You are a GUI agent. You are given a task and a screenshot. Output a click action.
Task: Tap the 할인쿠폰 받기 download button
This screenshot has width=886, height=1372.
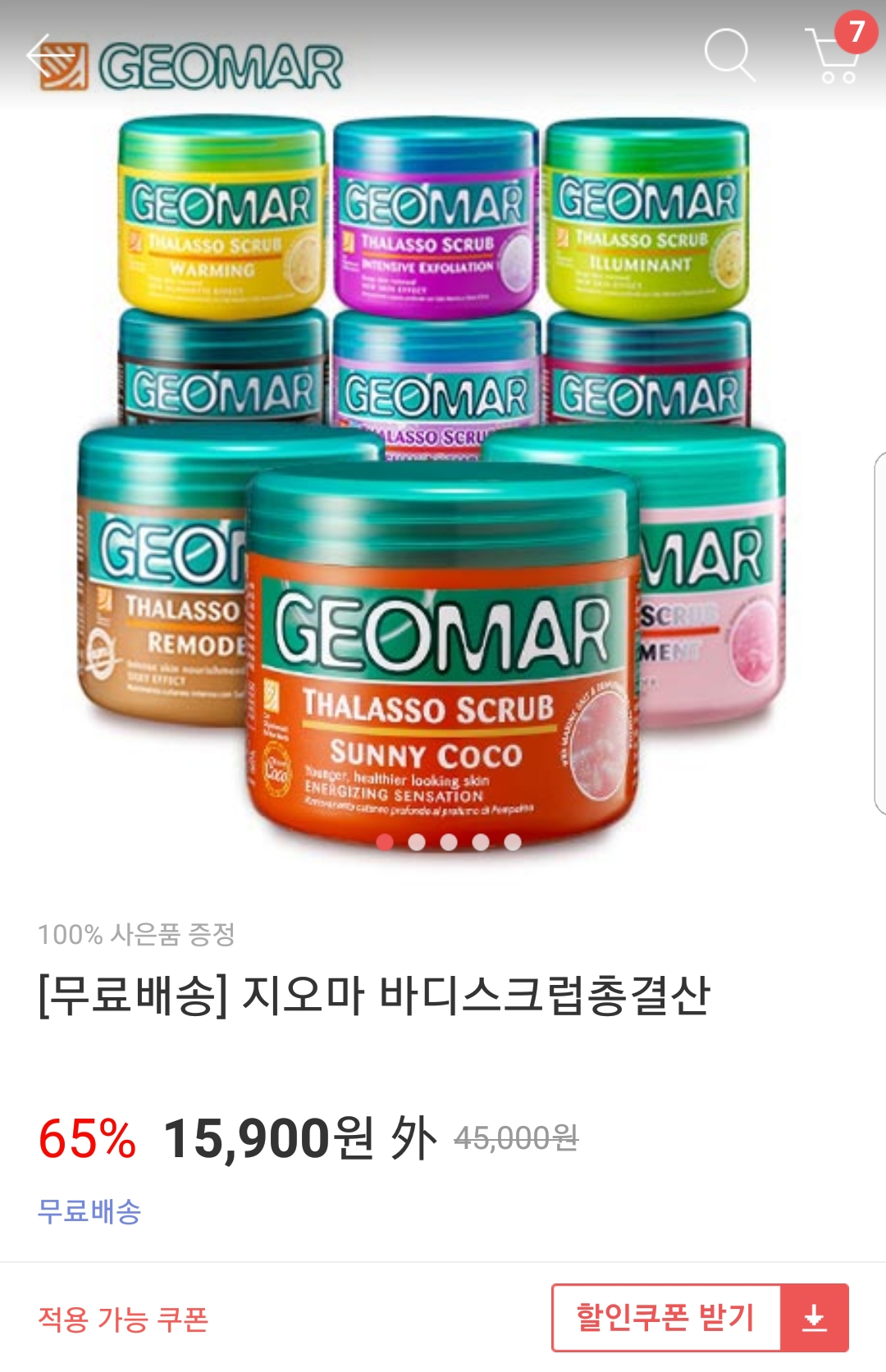[x=700, y=1317]
